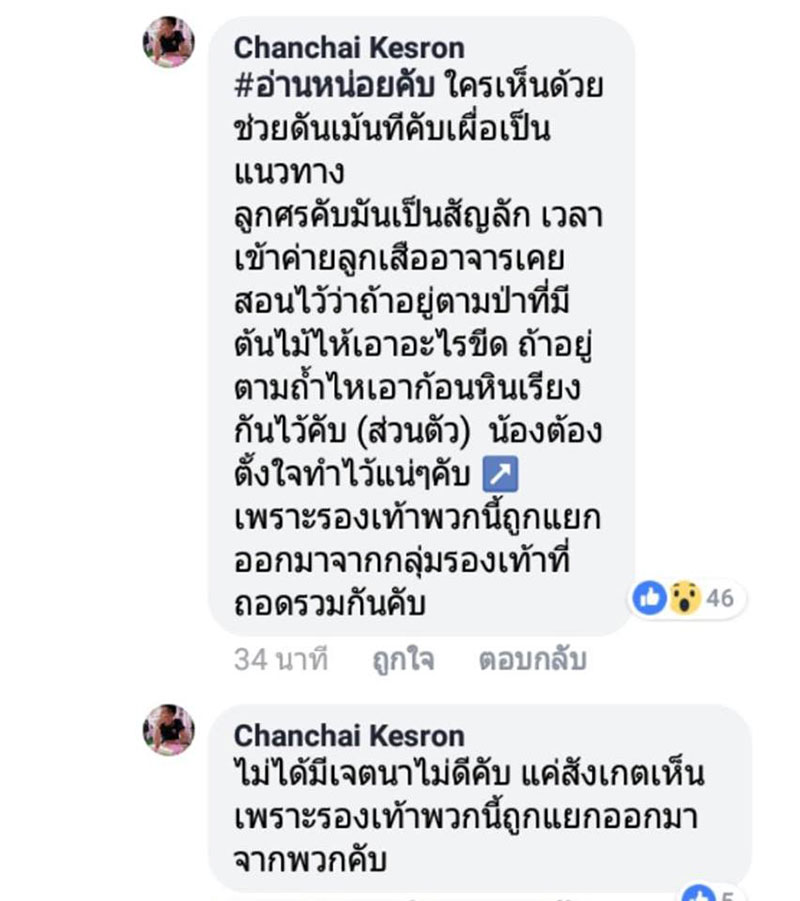The width and height of the screenshot is (800, 901).
Task: Open Chanchai Kesron's name above the ไม่ได้มีเจตนาไม่ดีคับ comment
Action: tap(348, 736)
